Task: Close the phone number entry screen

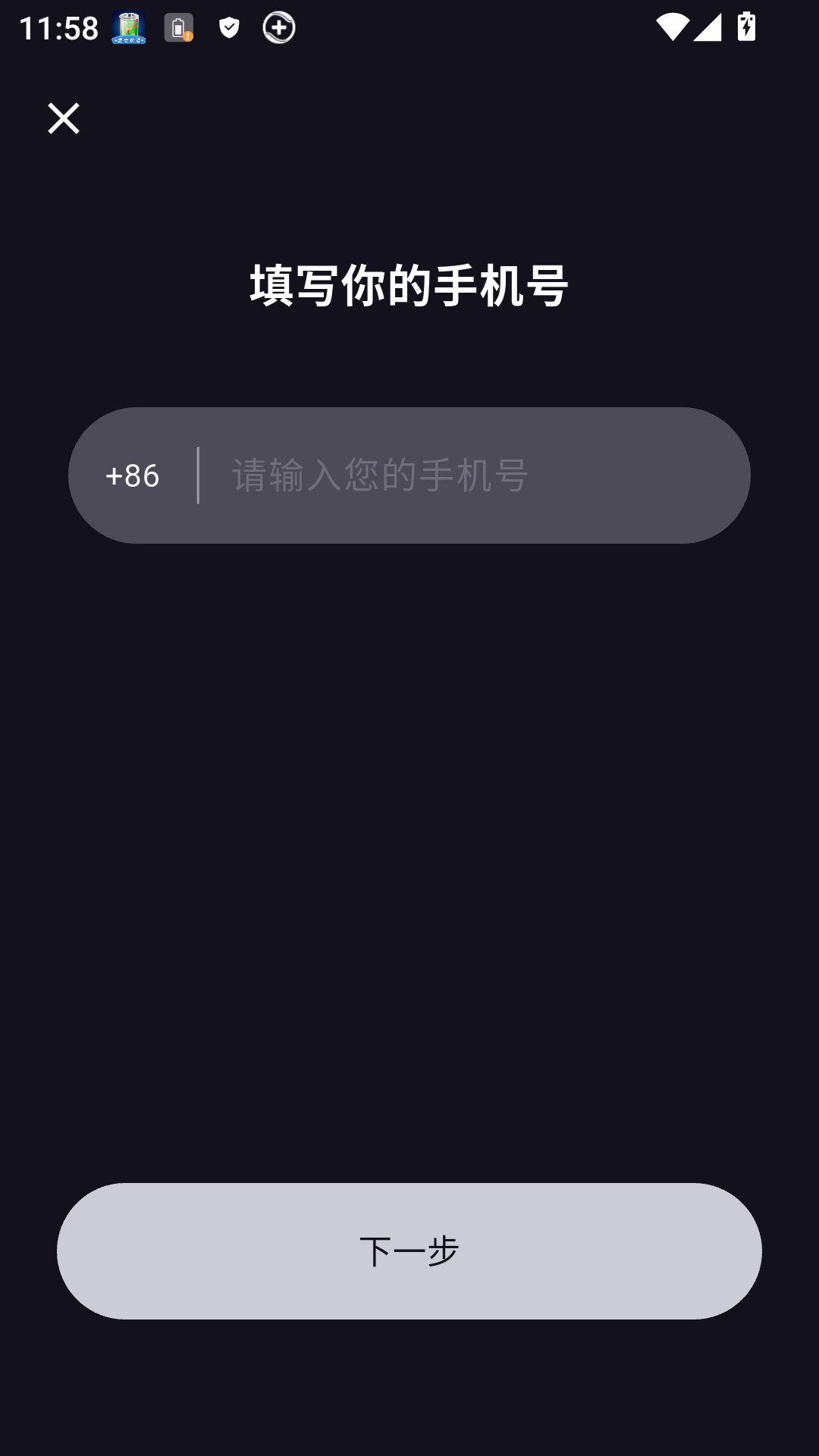Action: point(63,119)
